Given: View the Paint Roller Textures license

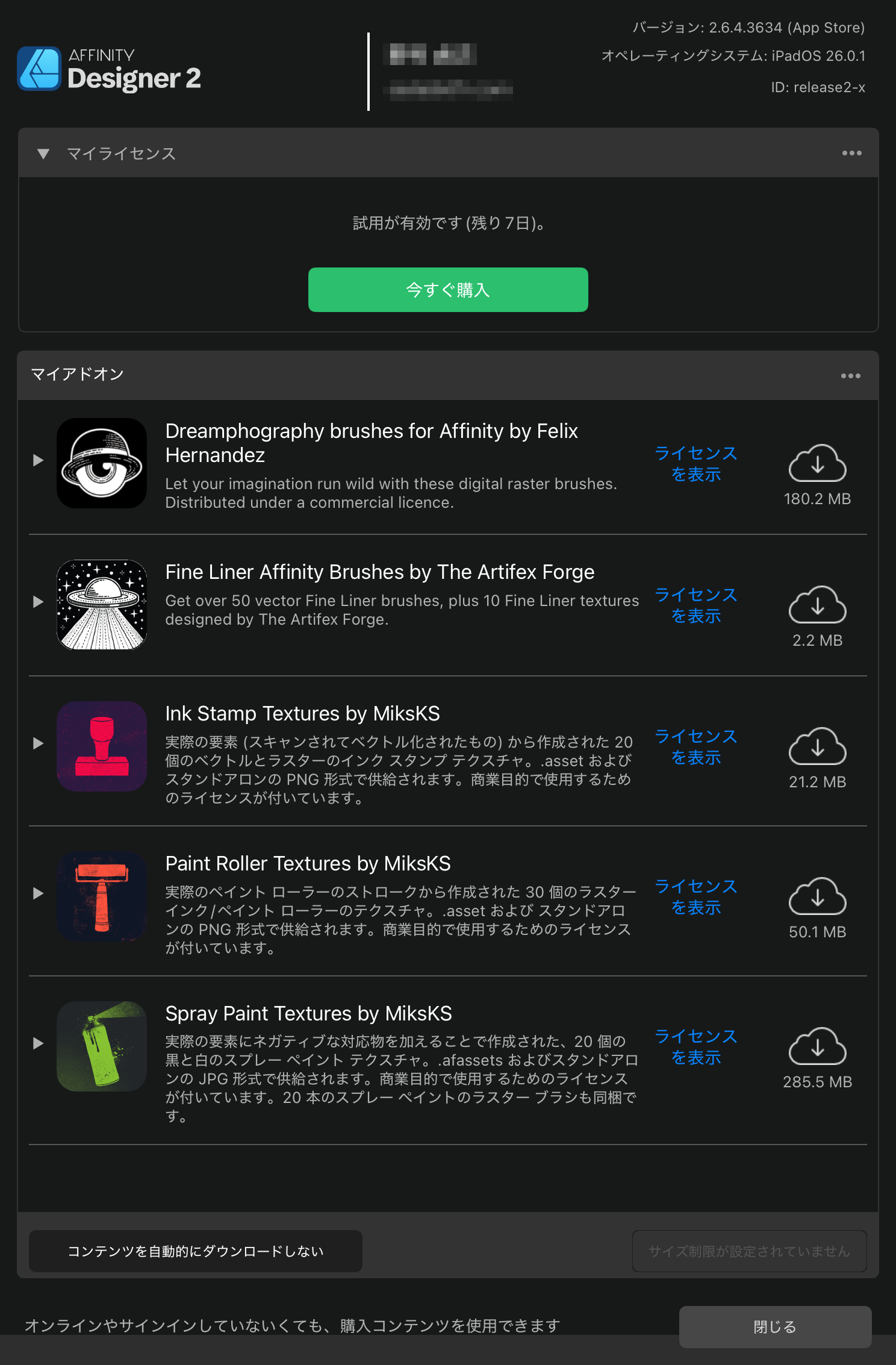Looking at the screenshot, I should [696, 897].
